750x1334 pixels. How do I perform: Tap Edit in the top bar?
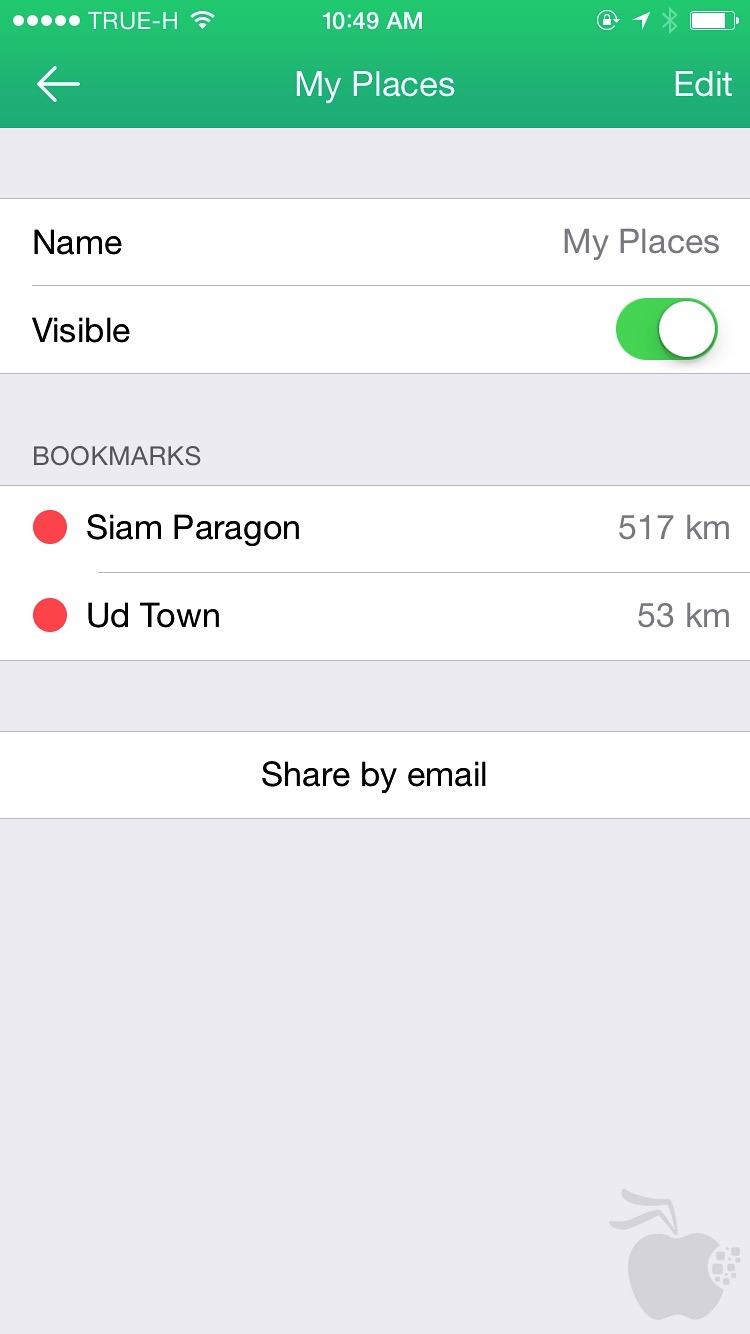click(x=702, y=85)
